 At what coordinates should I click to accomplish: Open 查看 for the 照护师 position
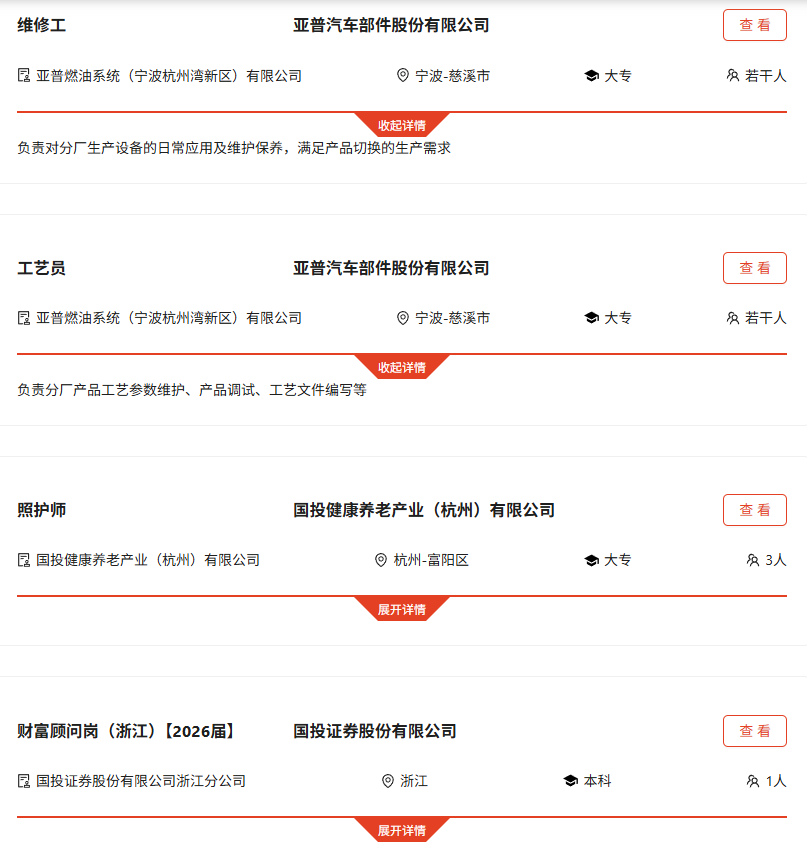(754, 510)
